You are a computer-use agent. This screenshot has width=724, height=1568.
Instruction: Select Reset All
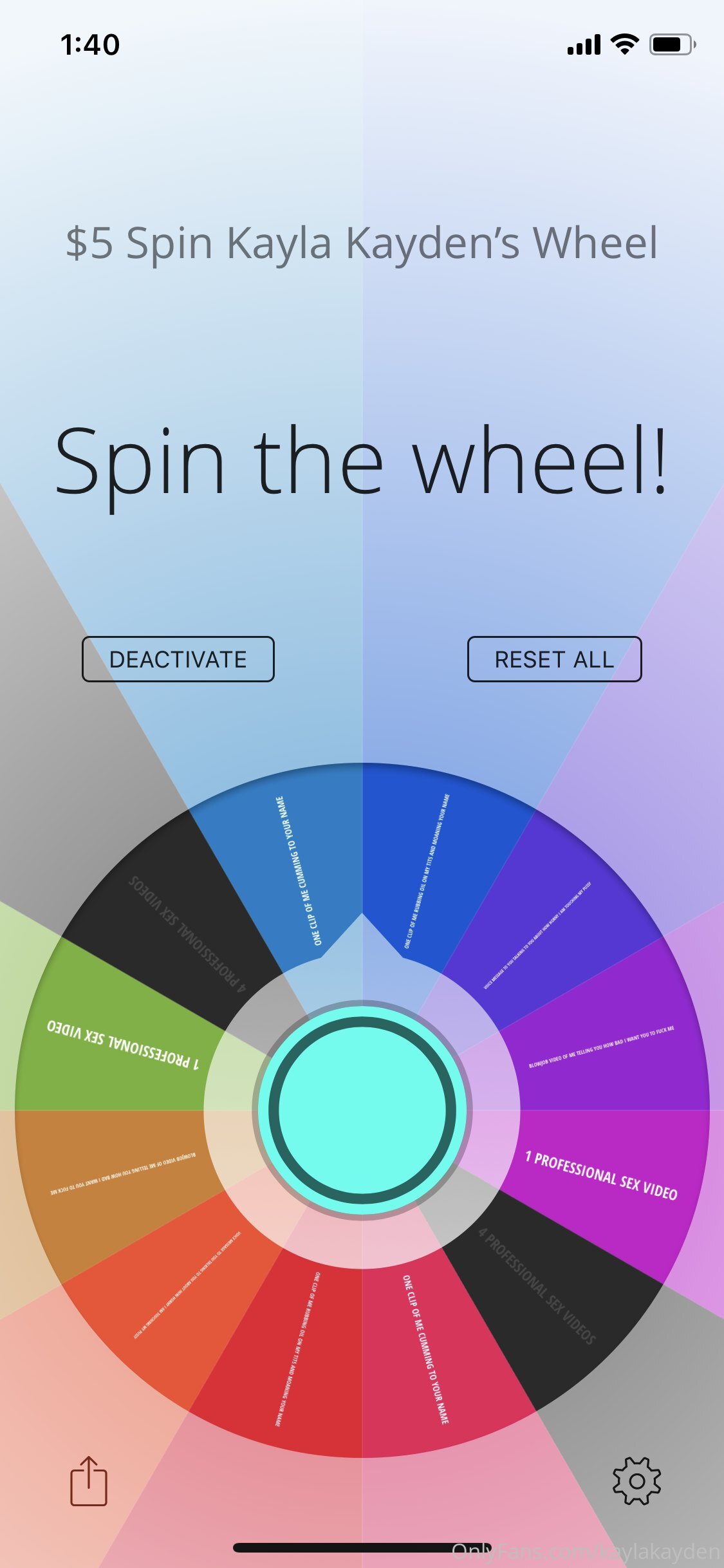(554, 659)
